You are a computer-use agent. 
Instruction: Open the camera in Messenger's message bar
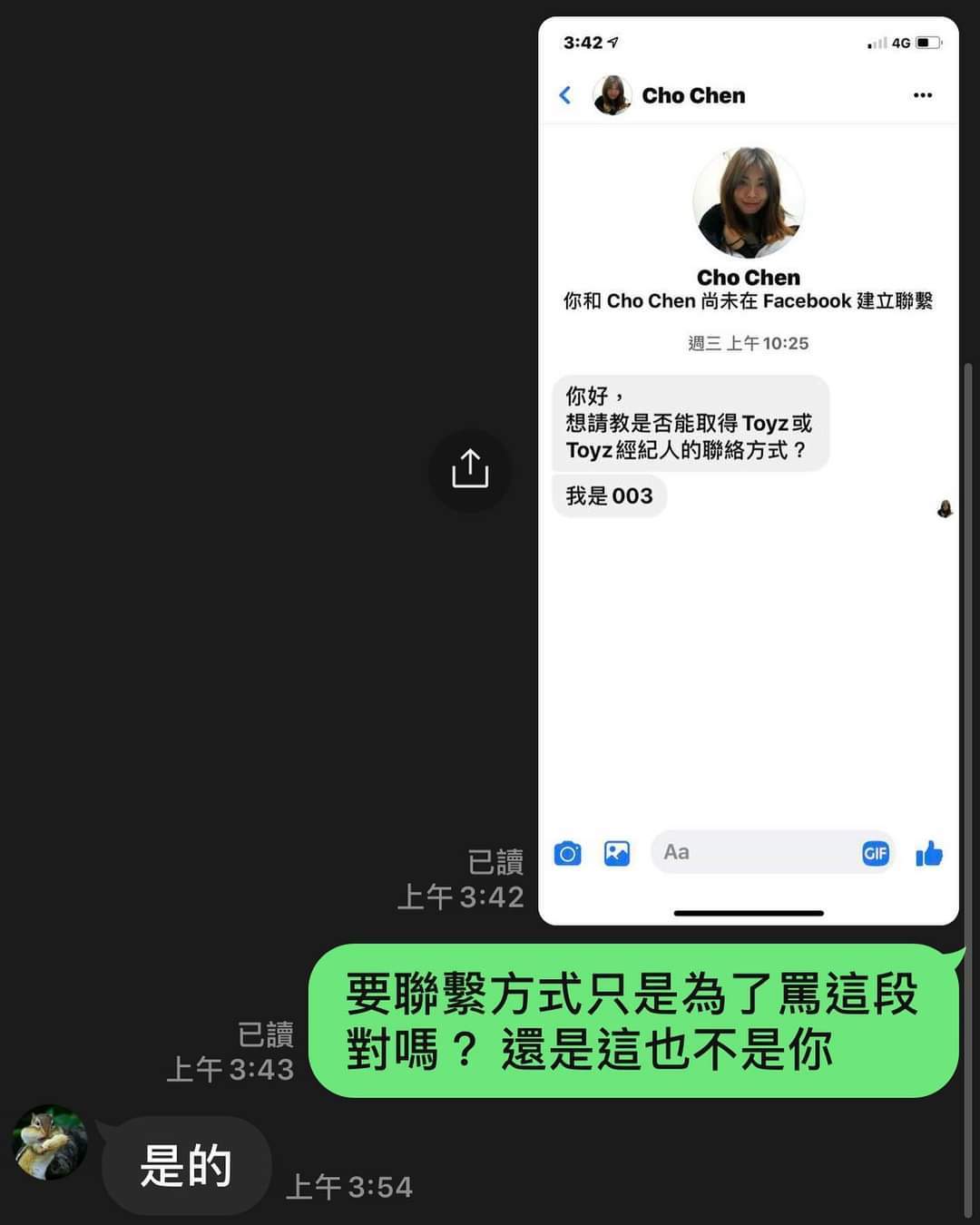(567, 853)
